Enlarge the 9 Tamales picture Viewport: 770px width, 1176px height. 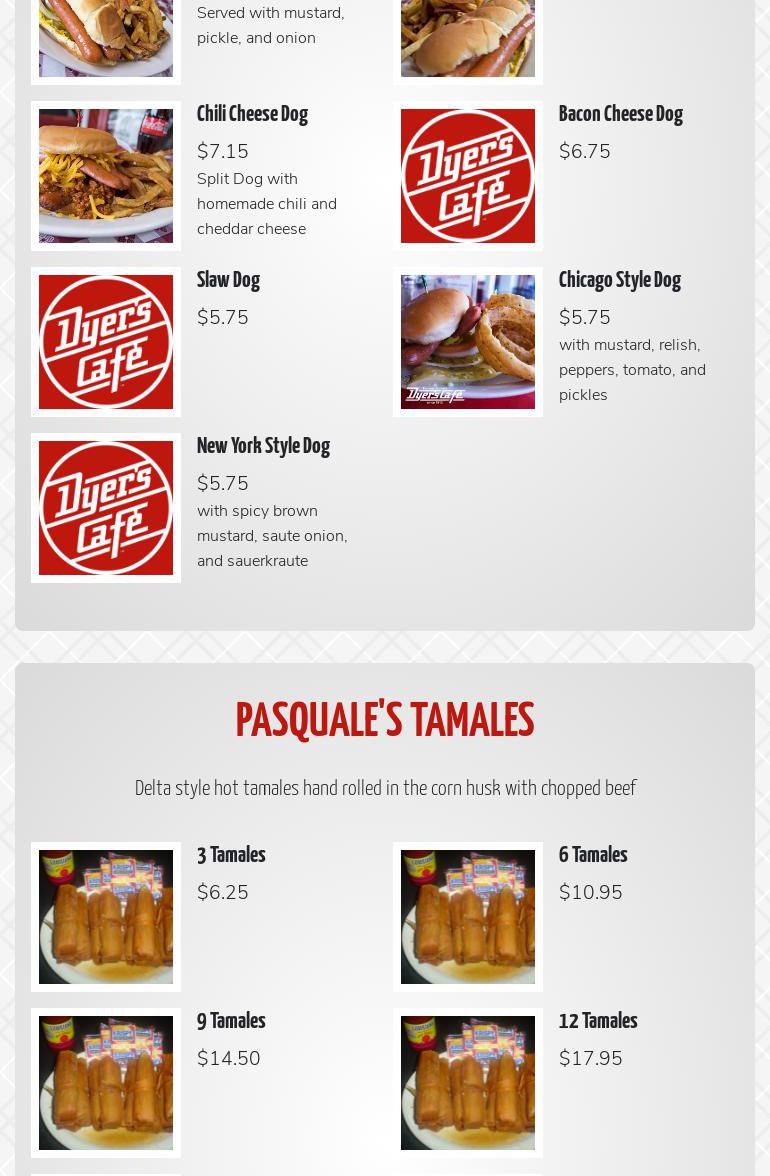coord(106,1083)
